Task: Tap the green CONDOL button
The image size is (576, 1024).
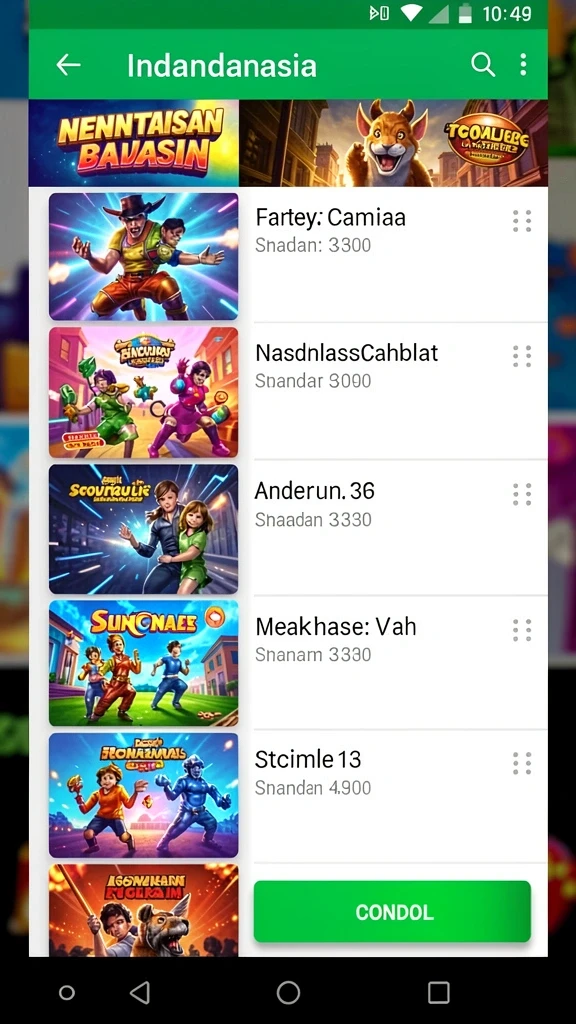Action: point(392,912)
